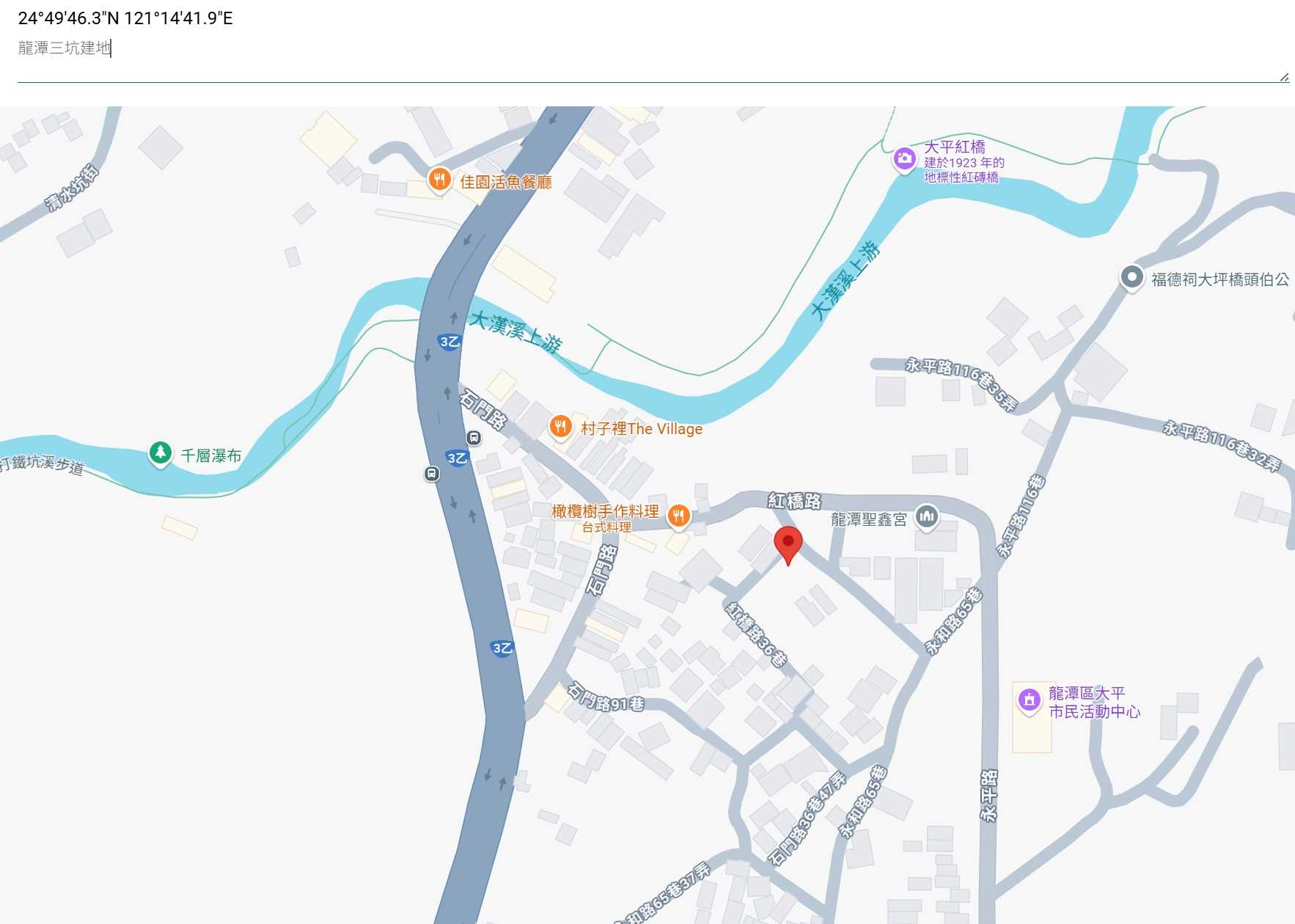Screen dimensions: 1295x924
Task: Tap the bus stop icon beside 石門路
Action: click(x=474, y=438)
